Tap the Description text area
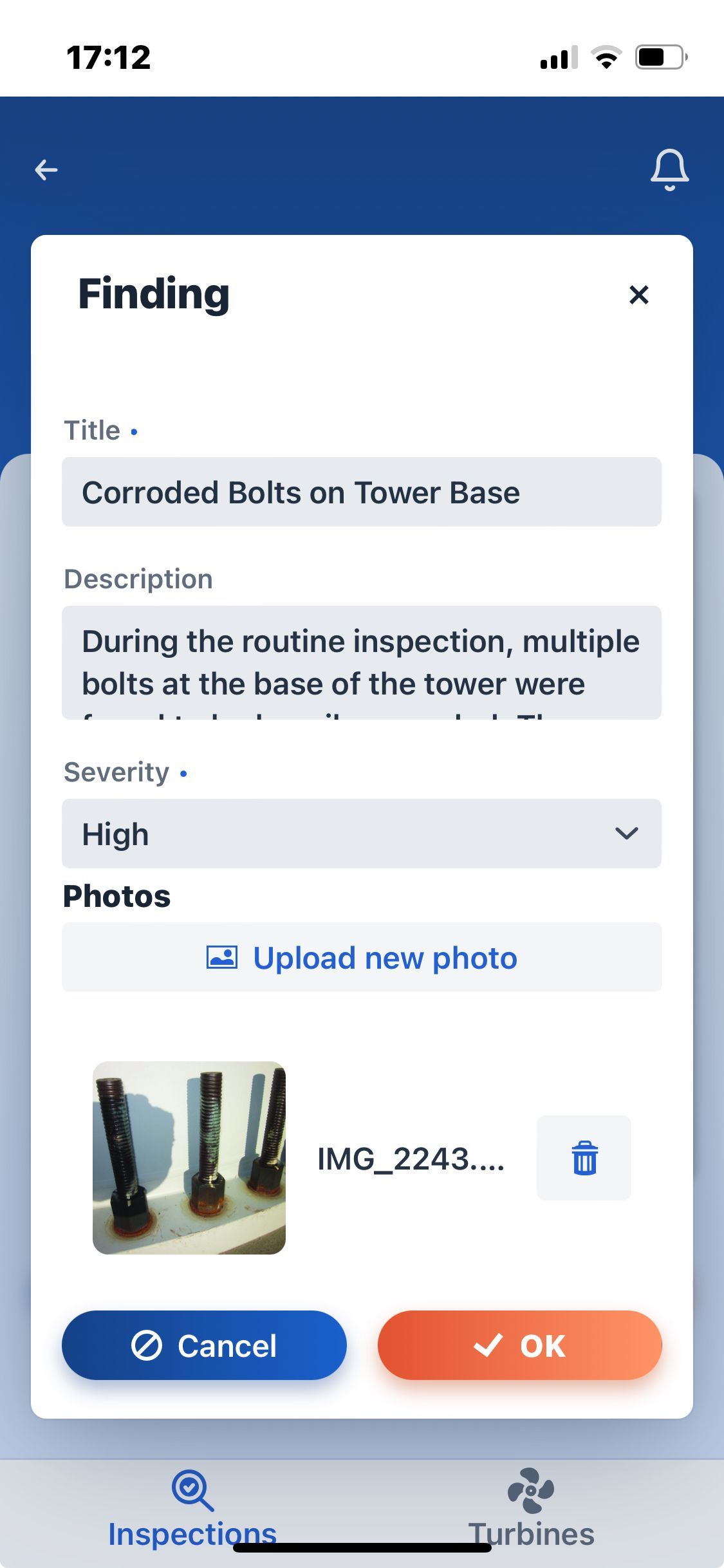Screen dimensions: 724x1568 click(x=362, y=662)
